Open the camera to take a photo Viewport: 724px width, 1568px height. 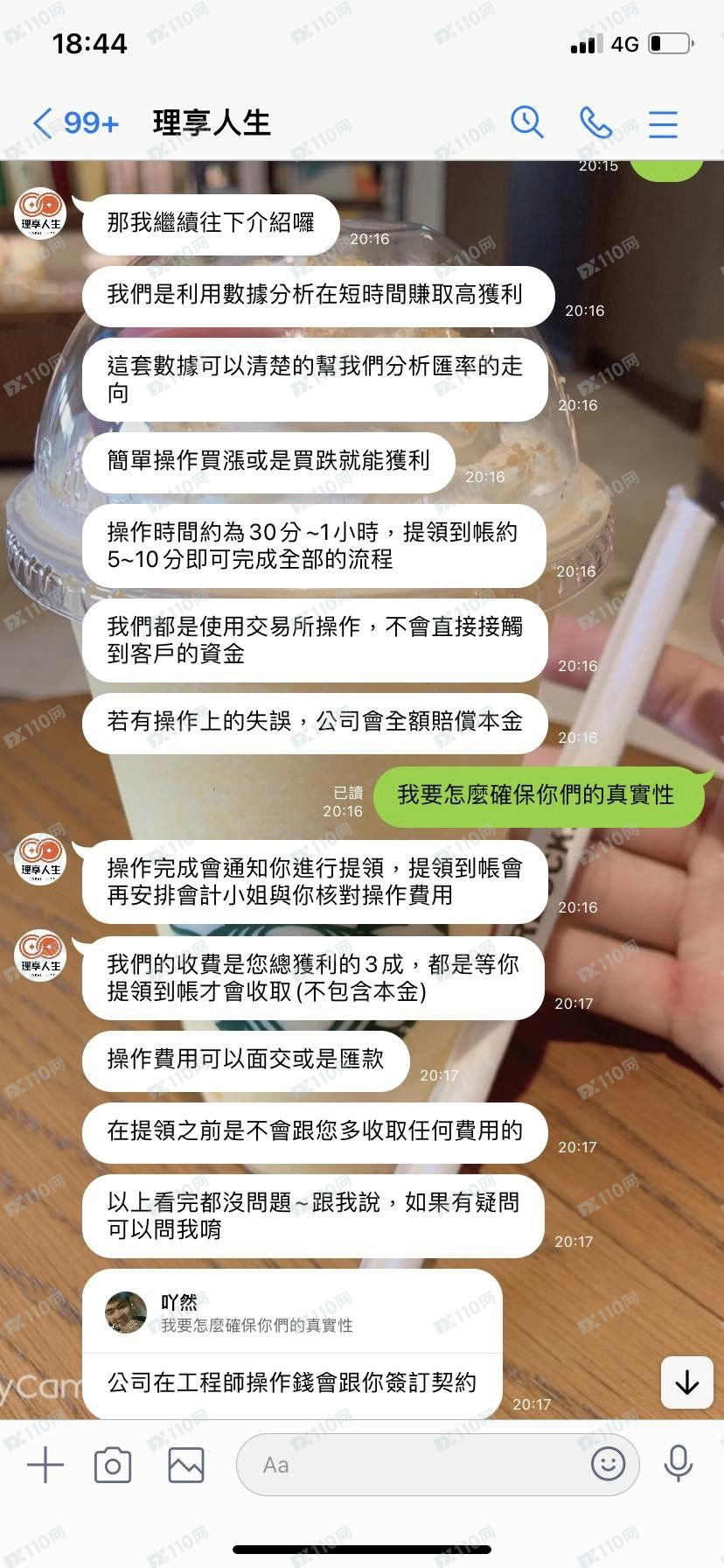pyautogui.click(x=113, y=1465)
